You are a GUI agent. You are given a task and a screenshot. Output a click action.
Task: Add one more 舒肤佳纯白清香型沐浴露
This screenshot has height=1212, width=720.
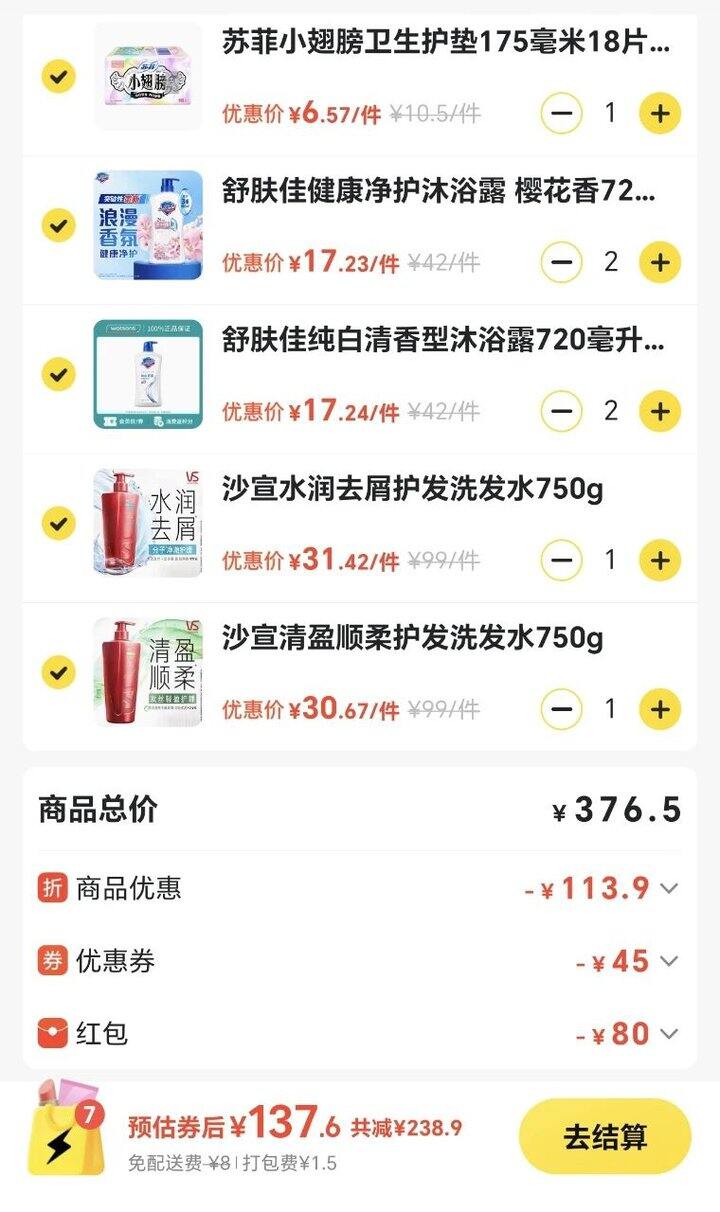pos(659,410)
